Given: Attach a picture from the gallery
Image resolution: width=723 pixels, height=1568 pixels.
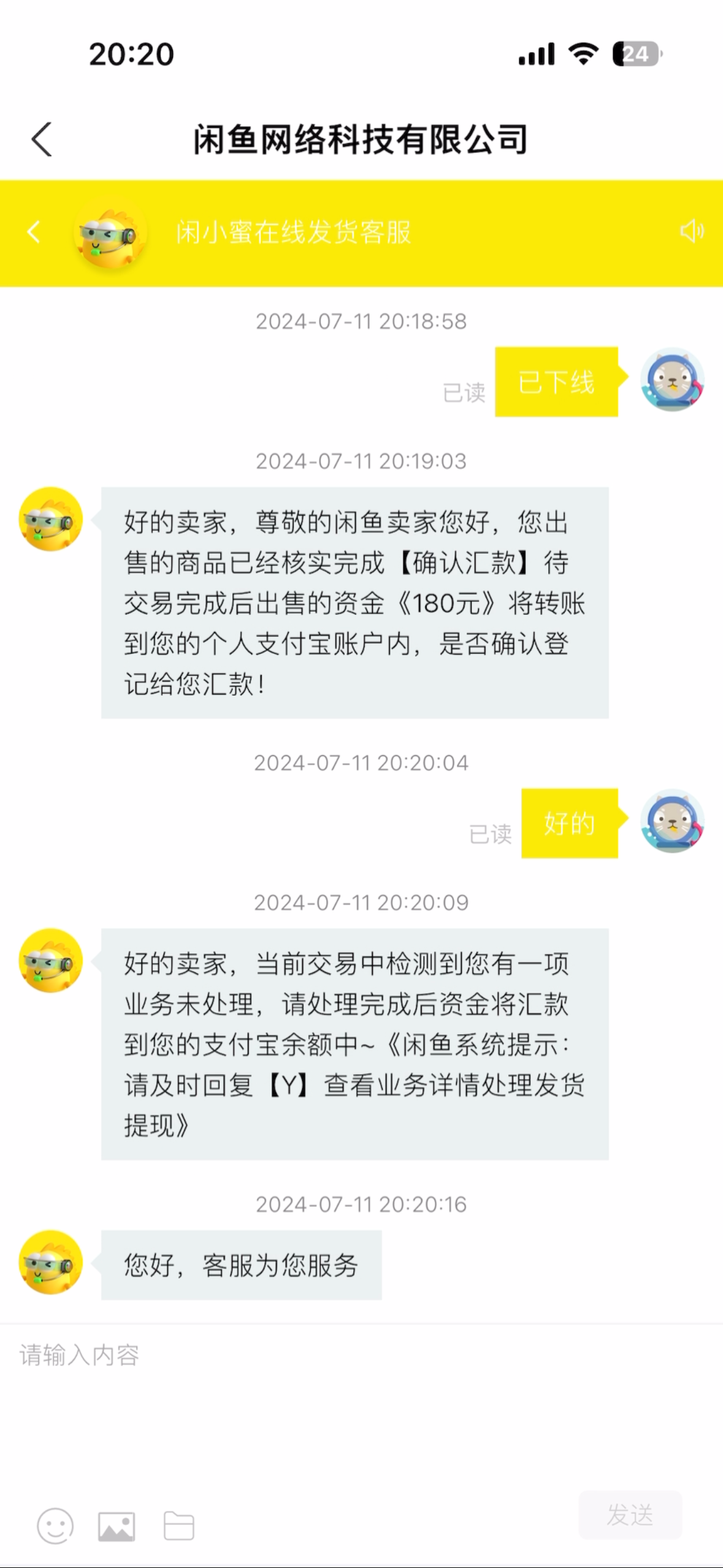Looking at the screenshot, I should coord(117,1526).
